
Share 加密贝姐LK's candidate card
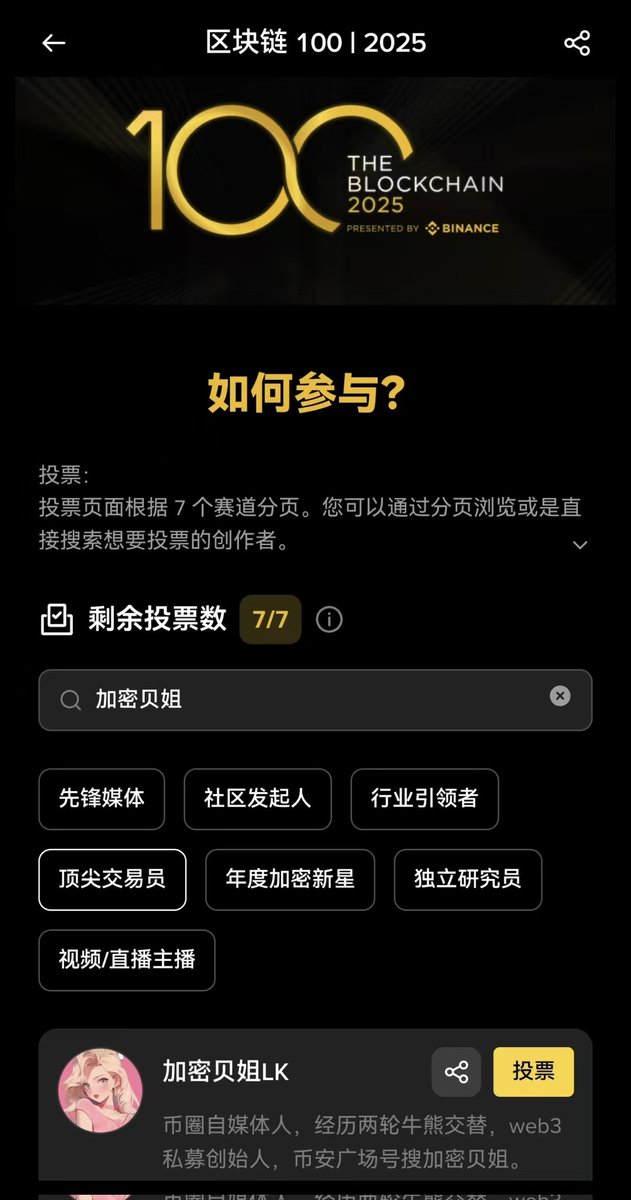coord(456,1072)
